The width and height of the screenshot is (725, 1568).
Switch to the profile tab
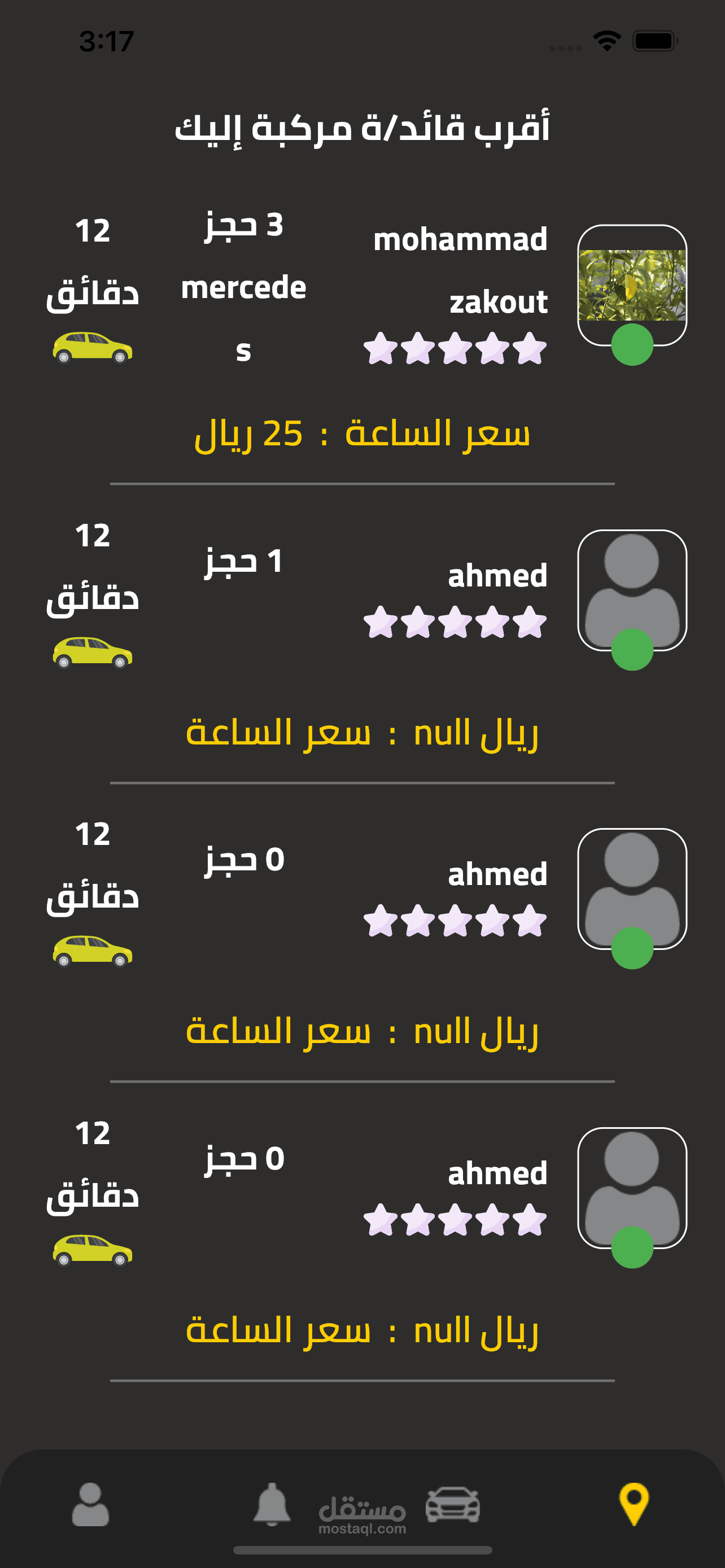pos(91,1505)
